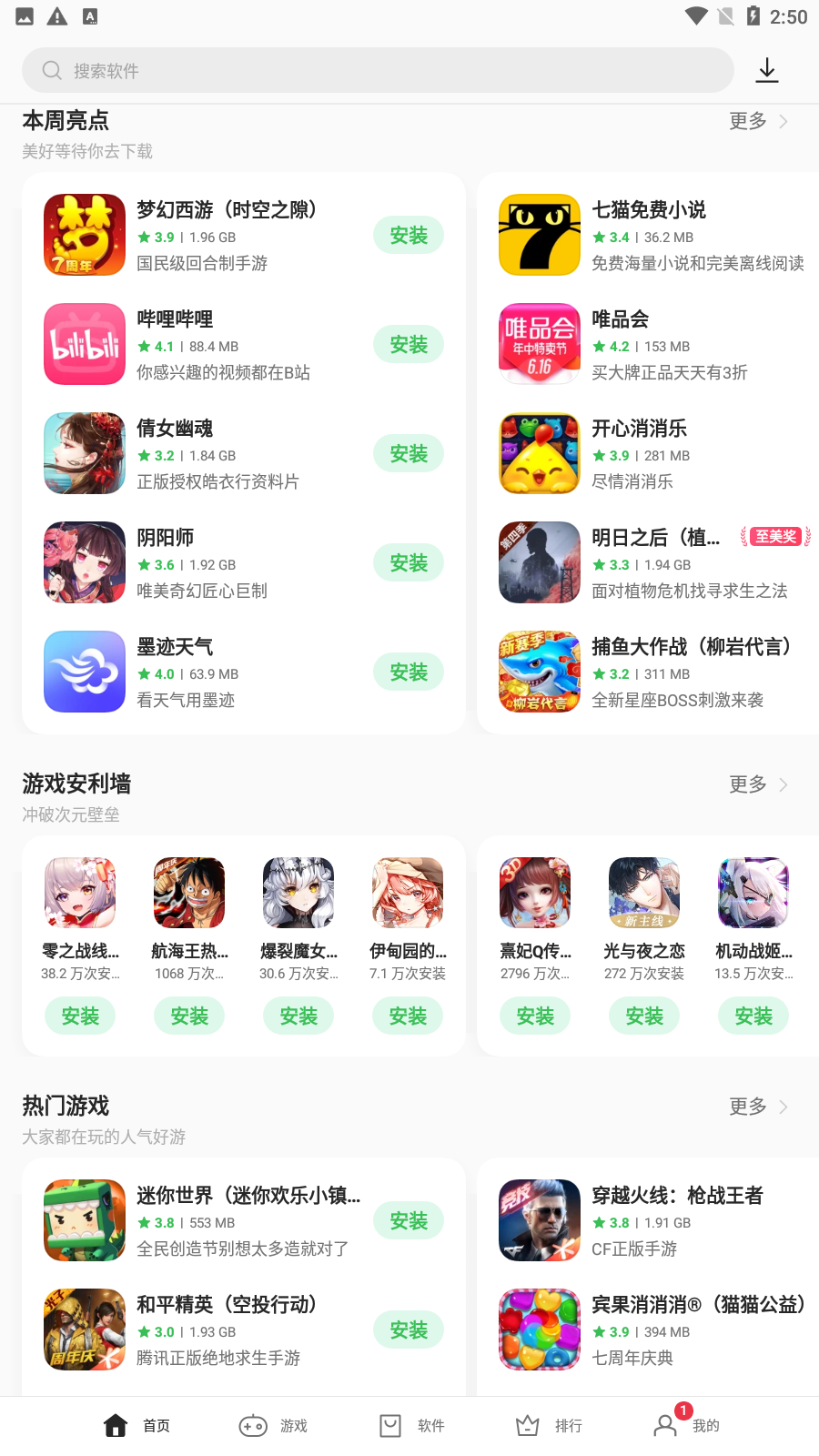Tap the 航海王热血航线 game thumbnail
The height and width of the screenshot is (1456, 819).
[189, 892]
